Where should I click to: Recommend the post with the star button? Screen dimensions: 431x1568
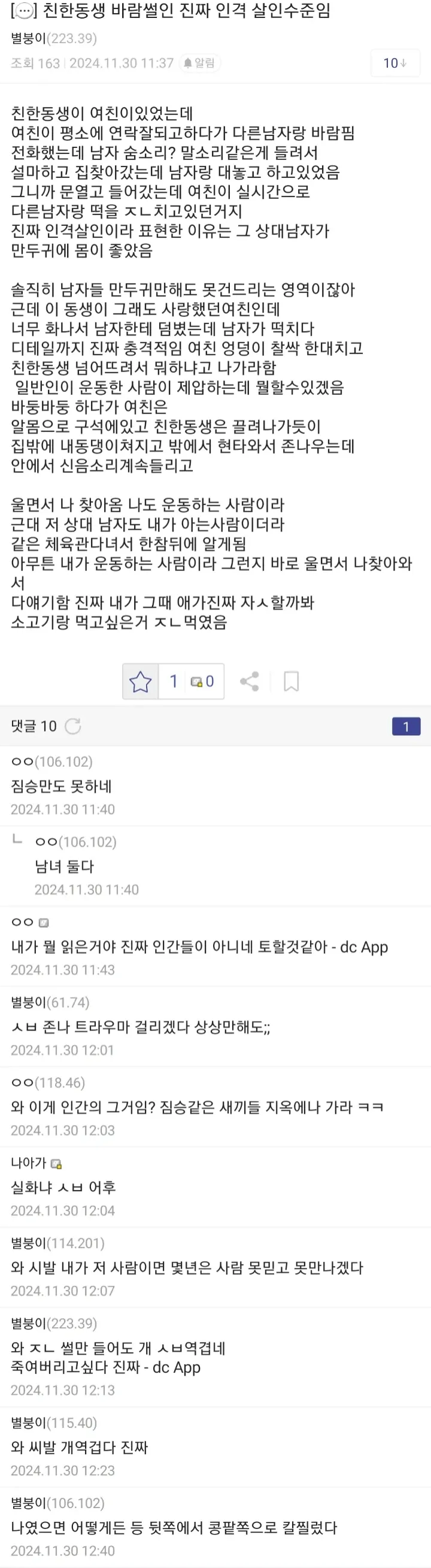(141, 681)
